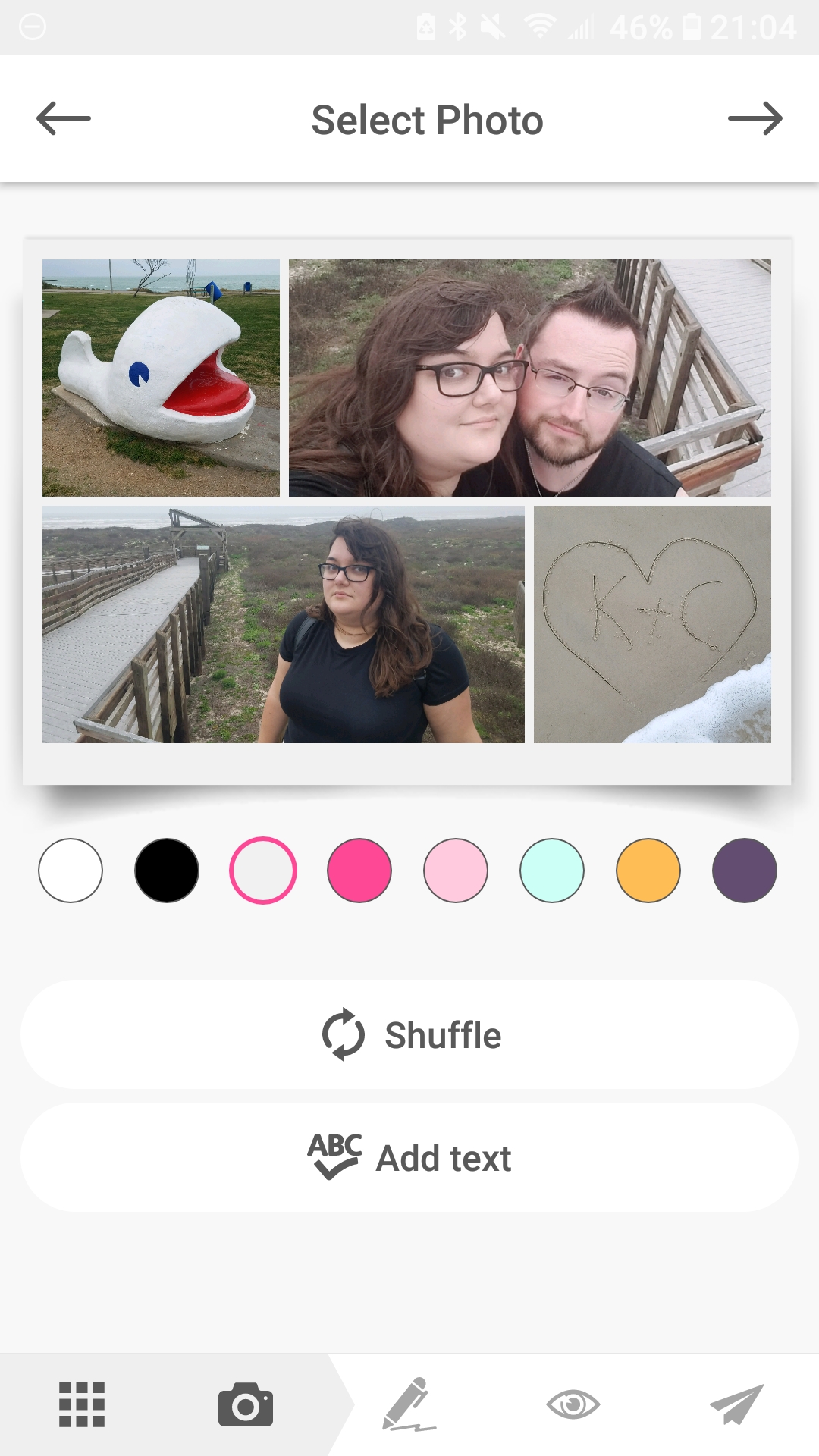Screen dimensions: 819x1456
Task: Add text to the collage
Action: (x=409, y=1157)
